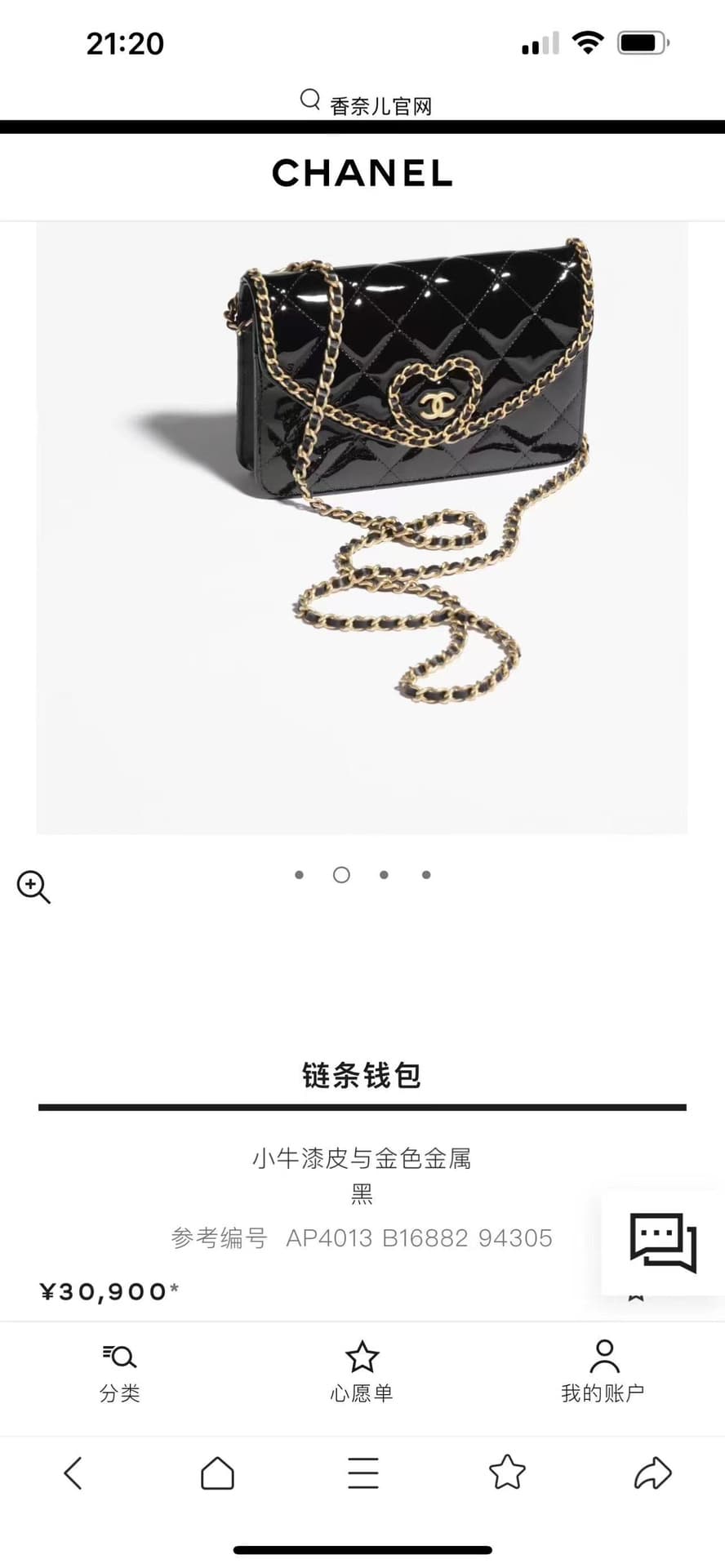
Task: Jump to fourth image indicator dot
Action: (426, 875)
